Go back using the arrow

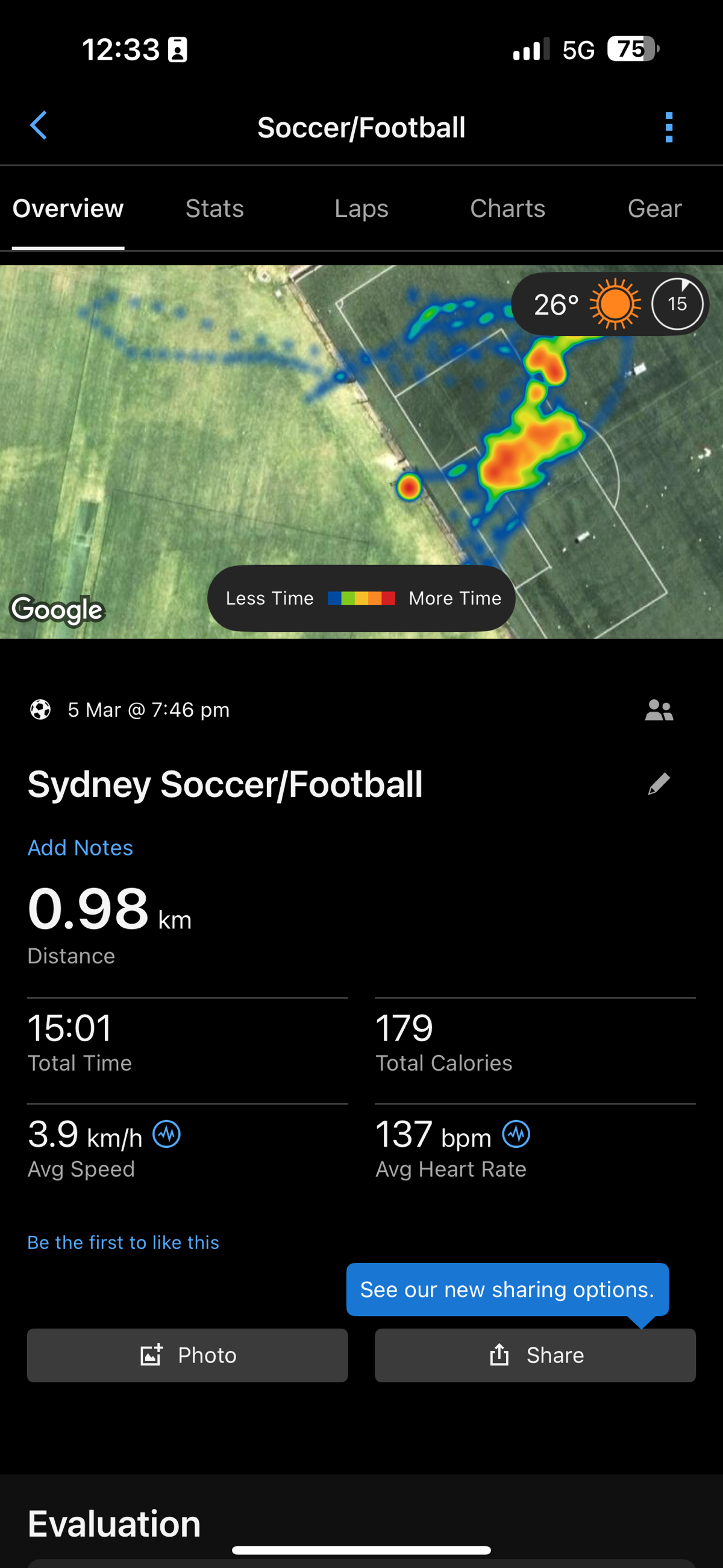(x=39, y=126)
